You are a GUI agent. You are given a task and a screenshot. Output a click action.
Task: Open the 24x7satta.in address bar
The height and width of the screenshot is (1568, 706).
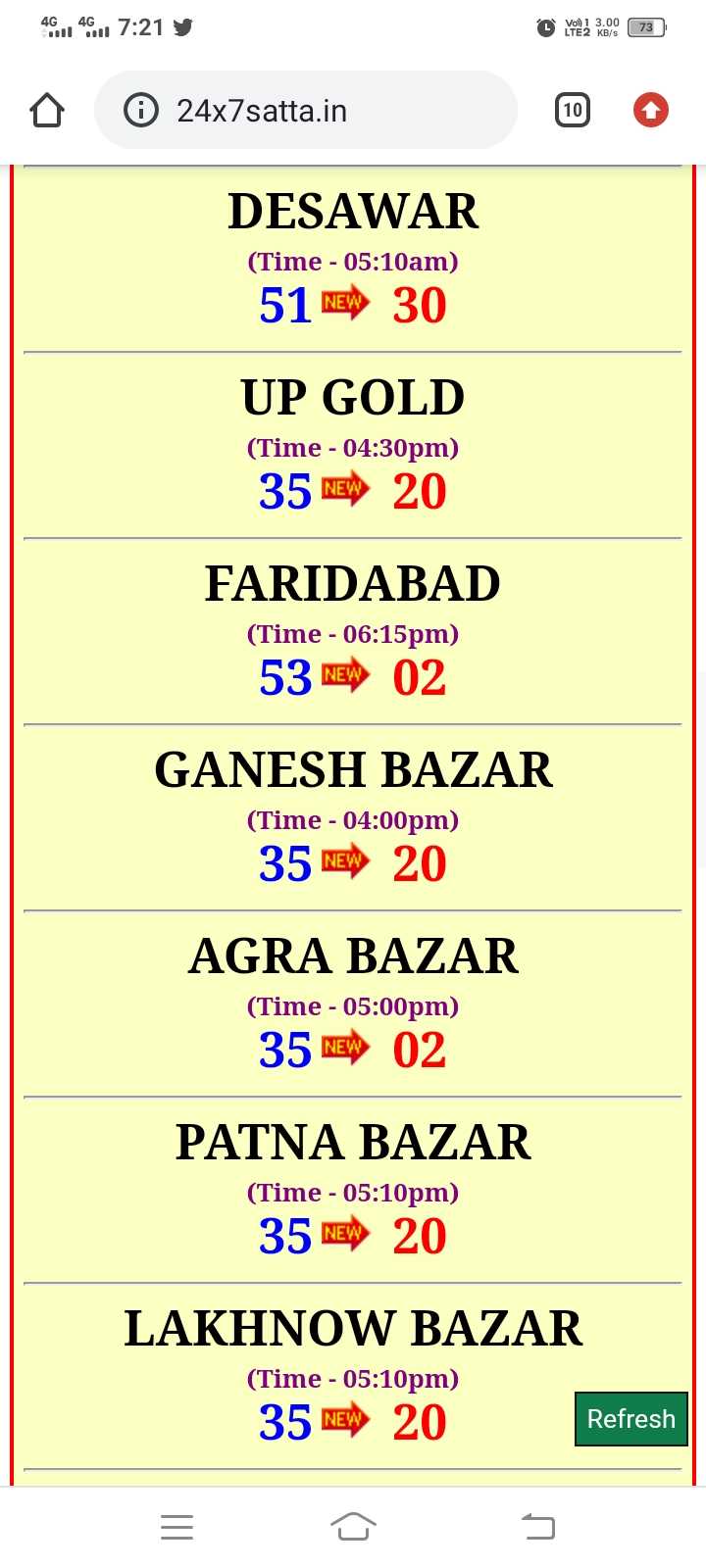(324, 111)
